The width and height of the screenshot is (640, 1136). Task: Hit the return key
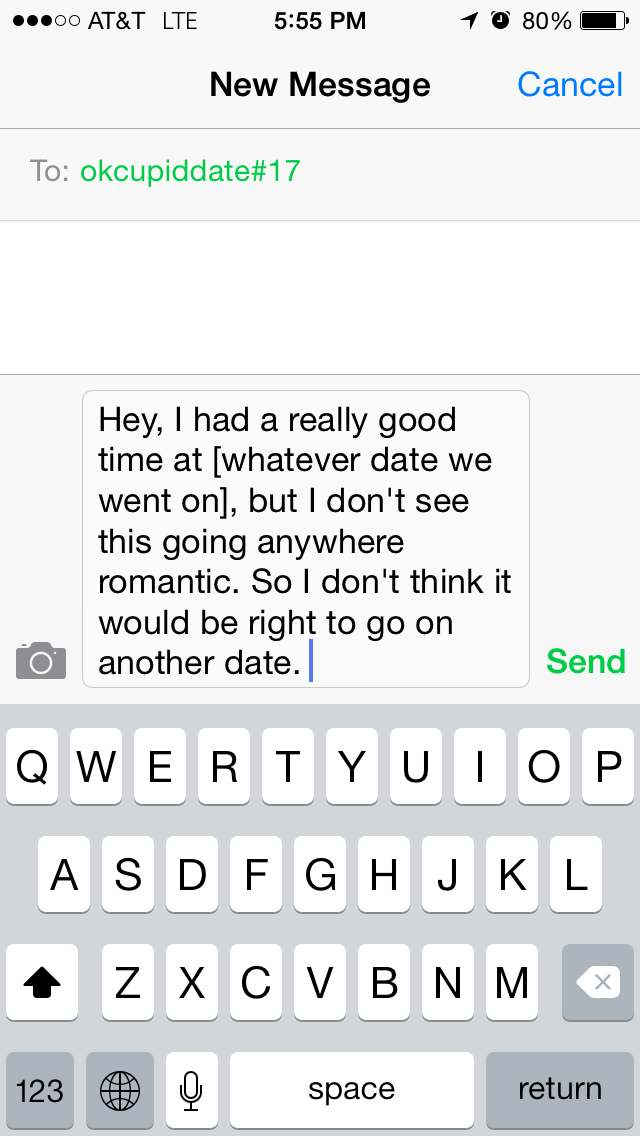pyautogui.click(x=560, y=1089)
